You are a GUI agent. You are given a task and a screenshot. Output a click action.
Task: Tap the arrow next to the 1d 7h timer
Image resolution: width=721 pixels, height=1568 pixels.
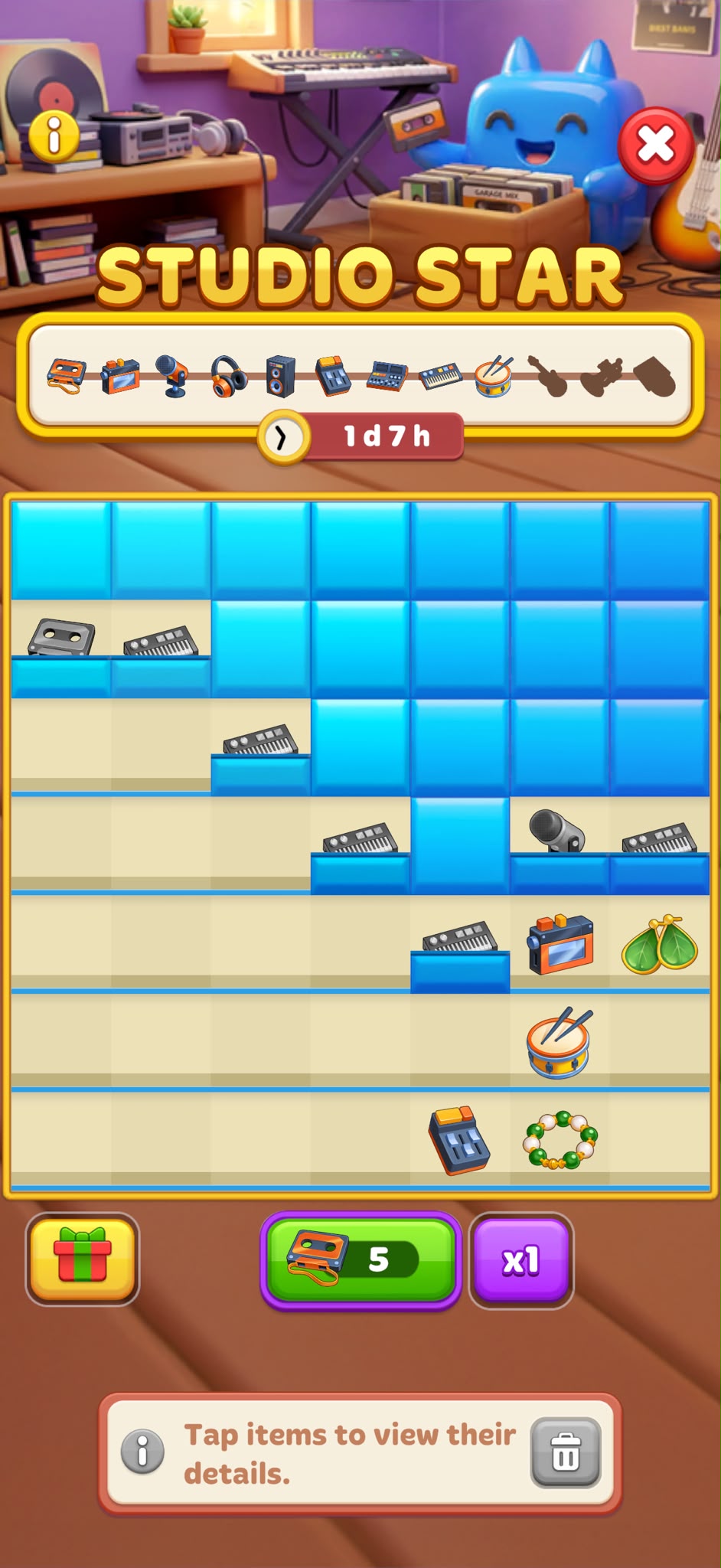click(x=282, y=438)
